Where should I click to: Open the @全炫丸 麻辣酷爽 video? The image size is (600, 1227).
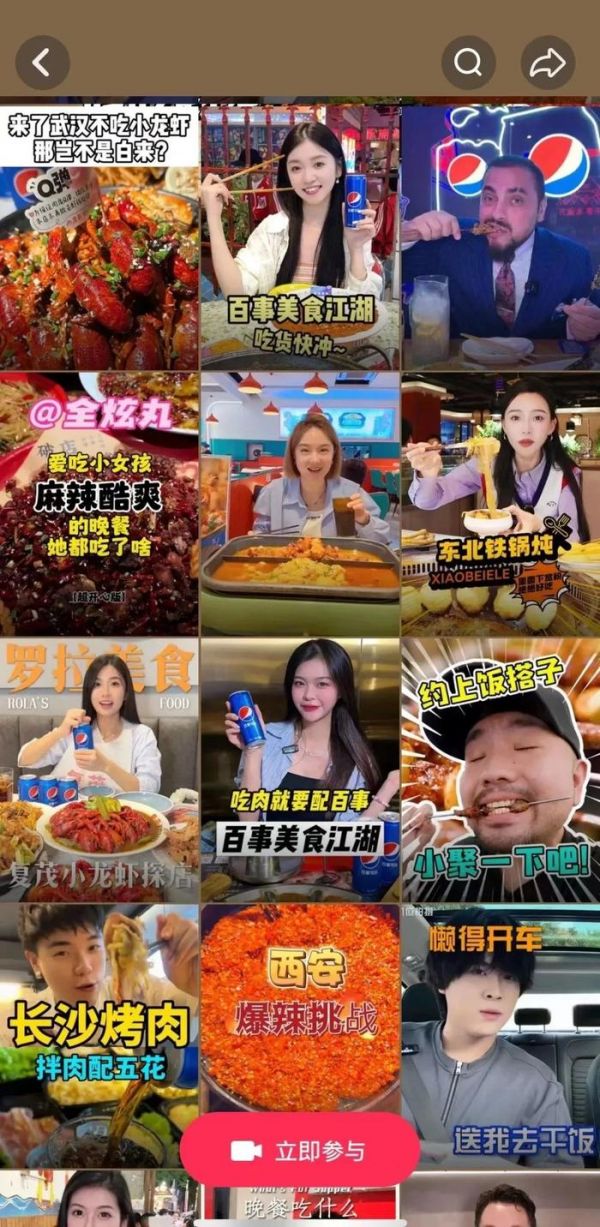click(99, 504)
